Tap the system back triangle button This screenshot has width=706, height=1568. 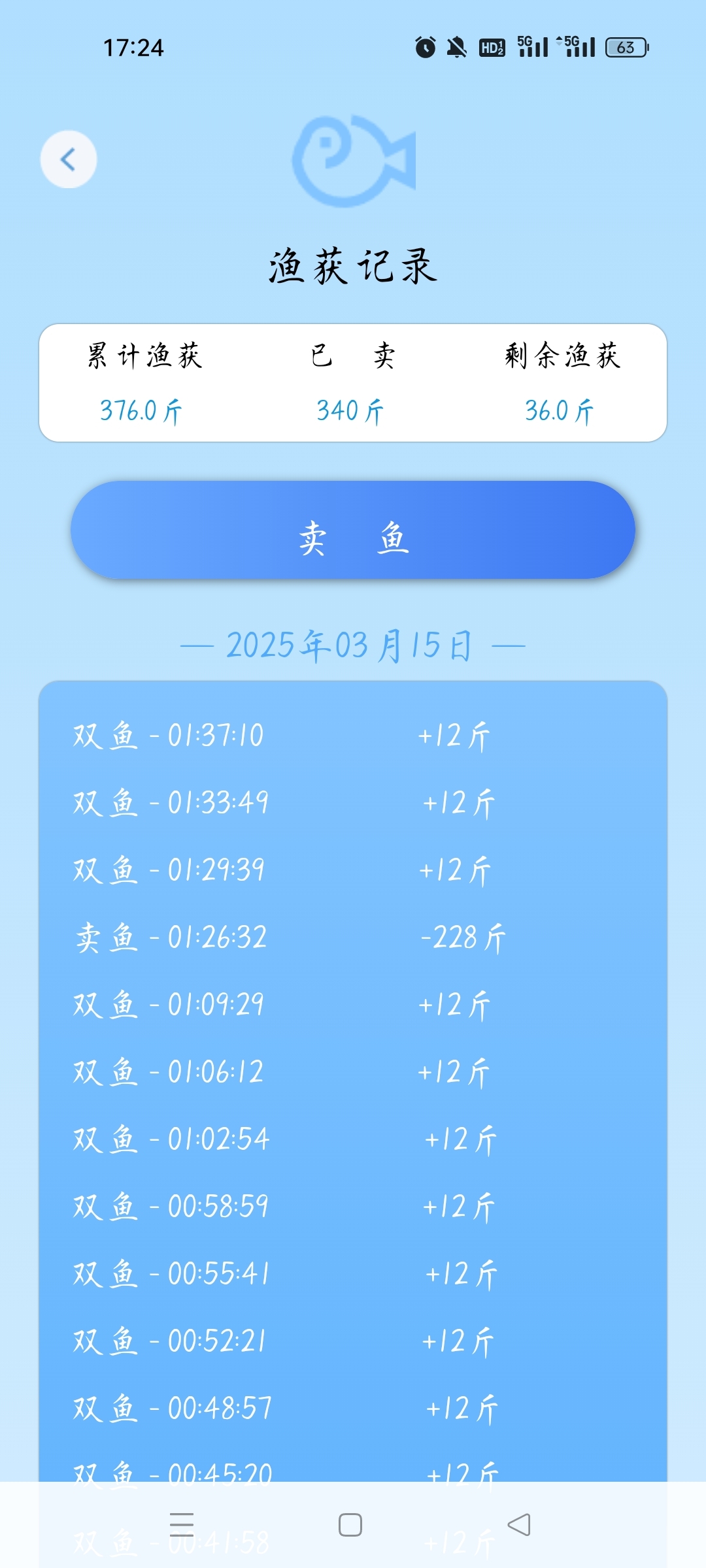click(519, 1525)
